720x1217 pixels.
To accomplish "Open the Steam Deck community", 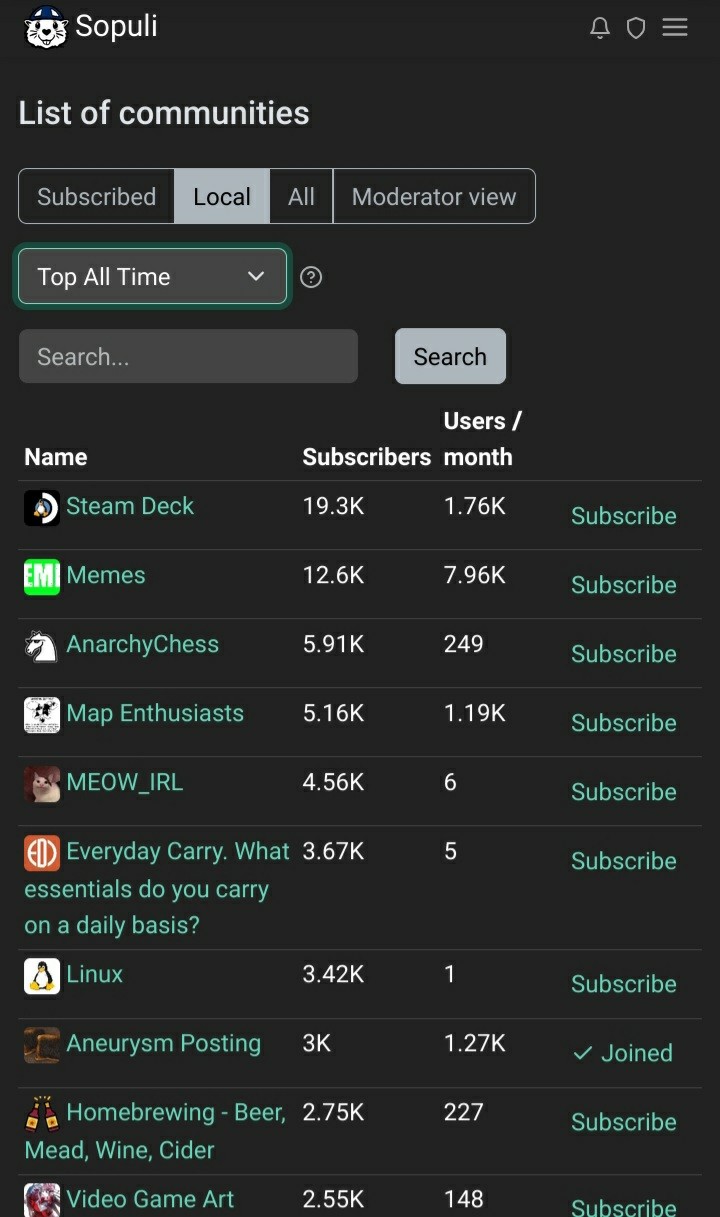I will coord(130,506).
